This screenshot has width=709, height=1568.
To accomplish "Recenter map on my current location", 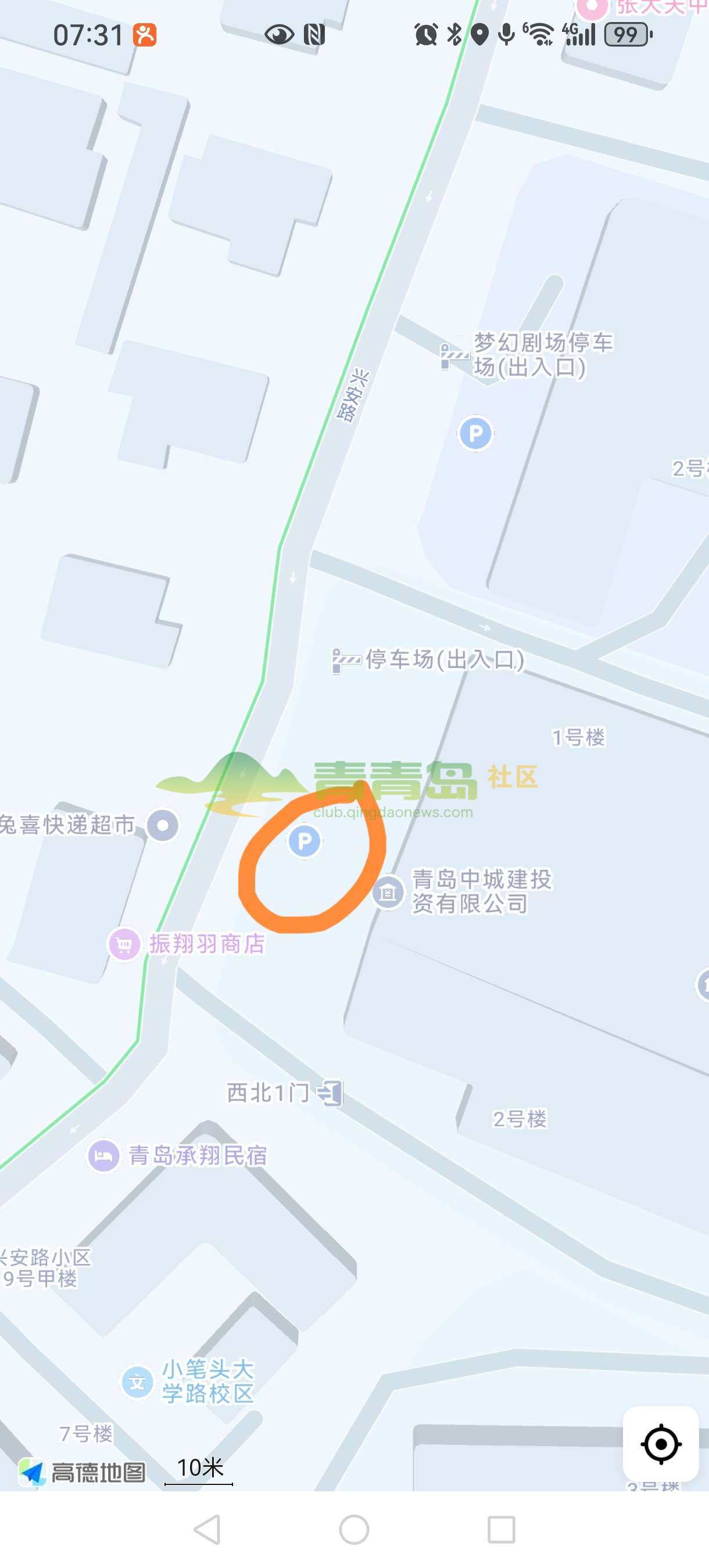I will coord(660,1444).
